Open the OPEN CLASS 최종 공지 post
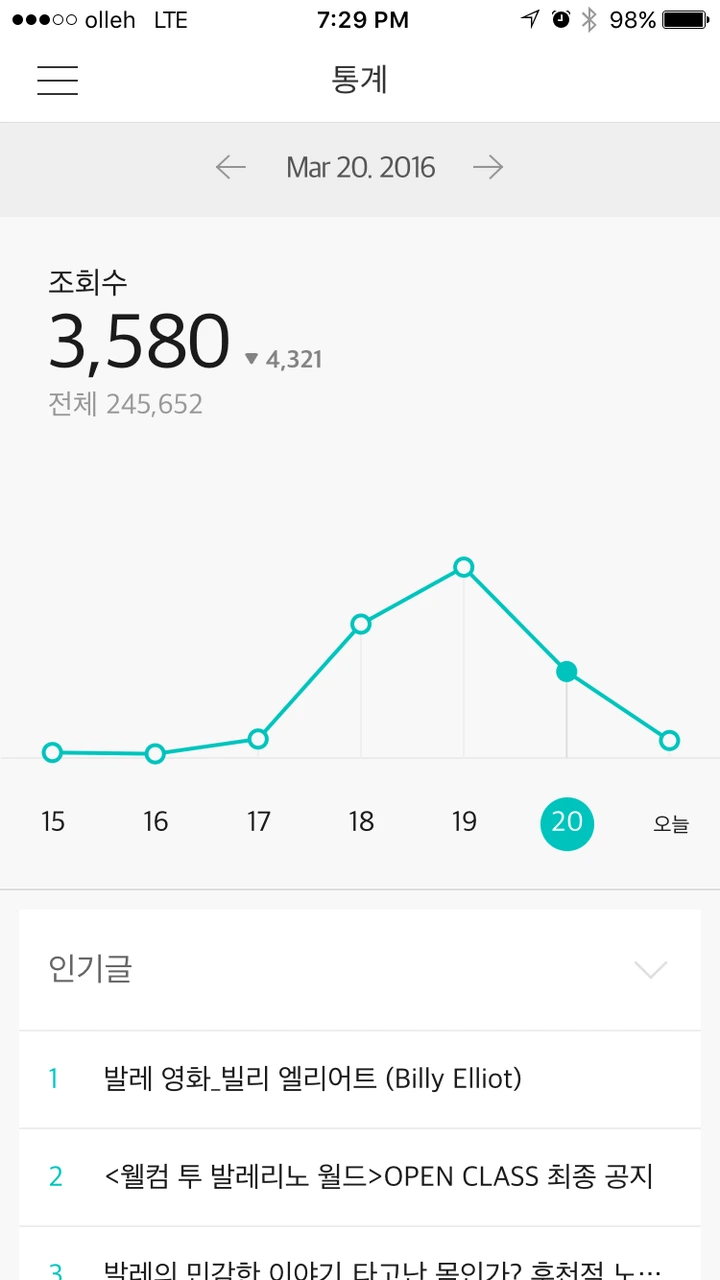This screenshot has width=720, height=1280. [x=378, y=1176]
